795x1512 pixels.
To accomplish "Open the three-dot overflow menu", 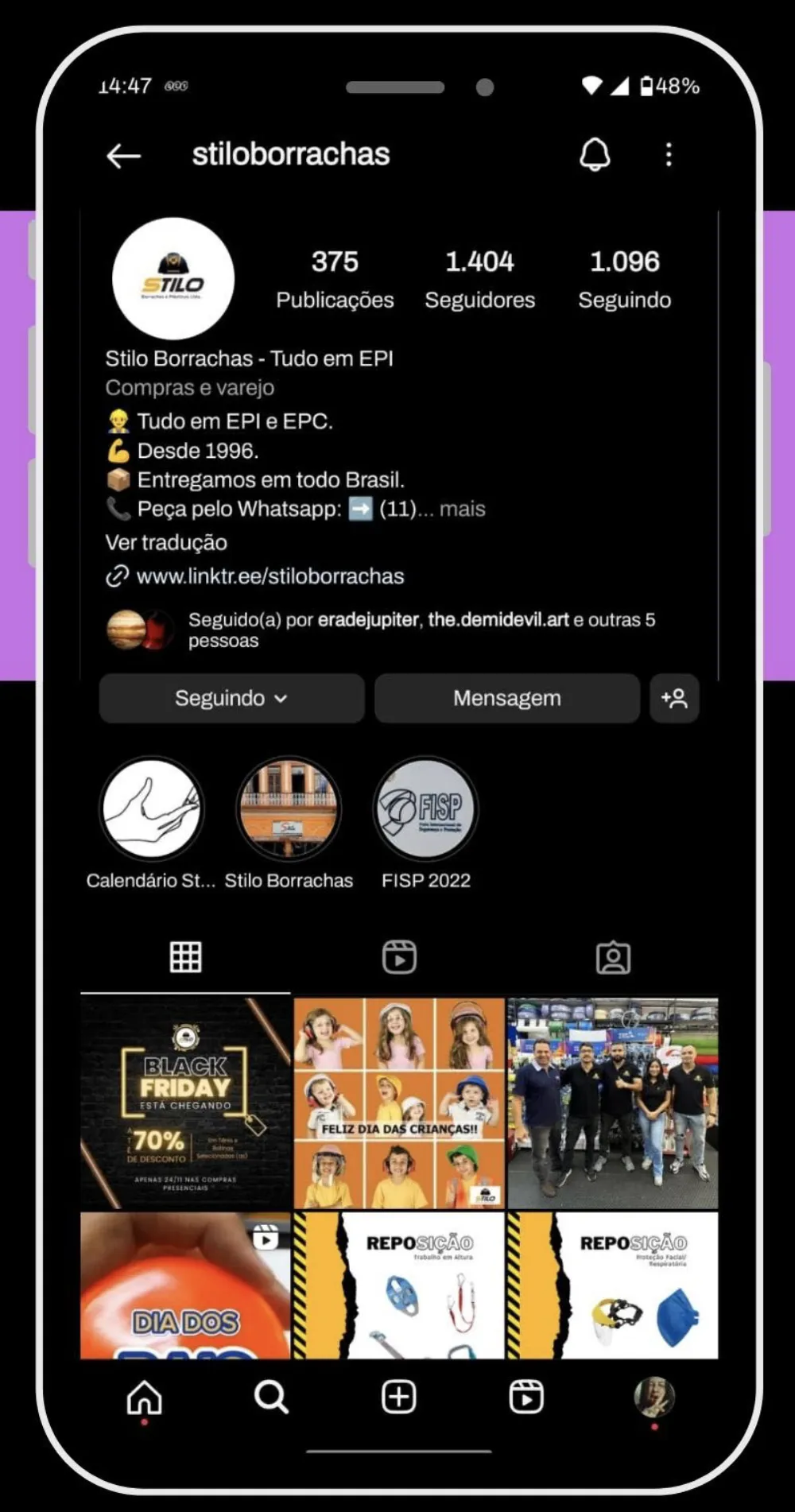I will [x=669, y=154].
